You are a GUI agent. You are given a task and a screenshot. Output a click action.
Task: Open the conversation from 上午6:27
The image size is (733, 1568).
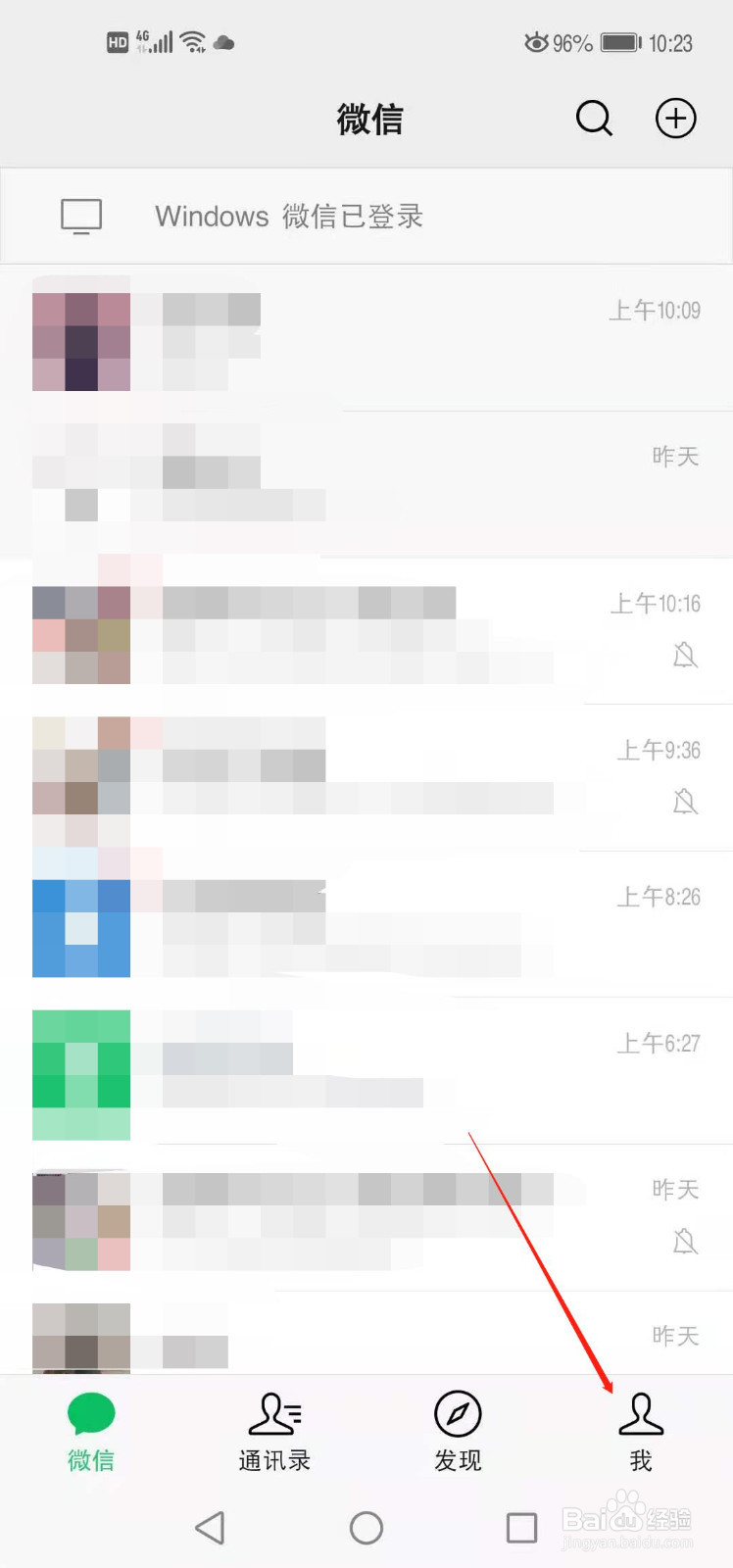point(366,1073)
